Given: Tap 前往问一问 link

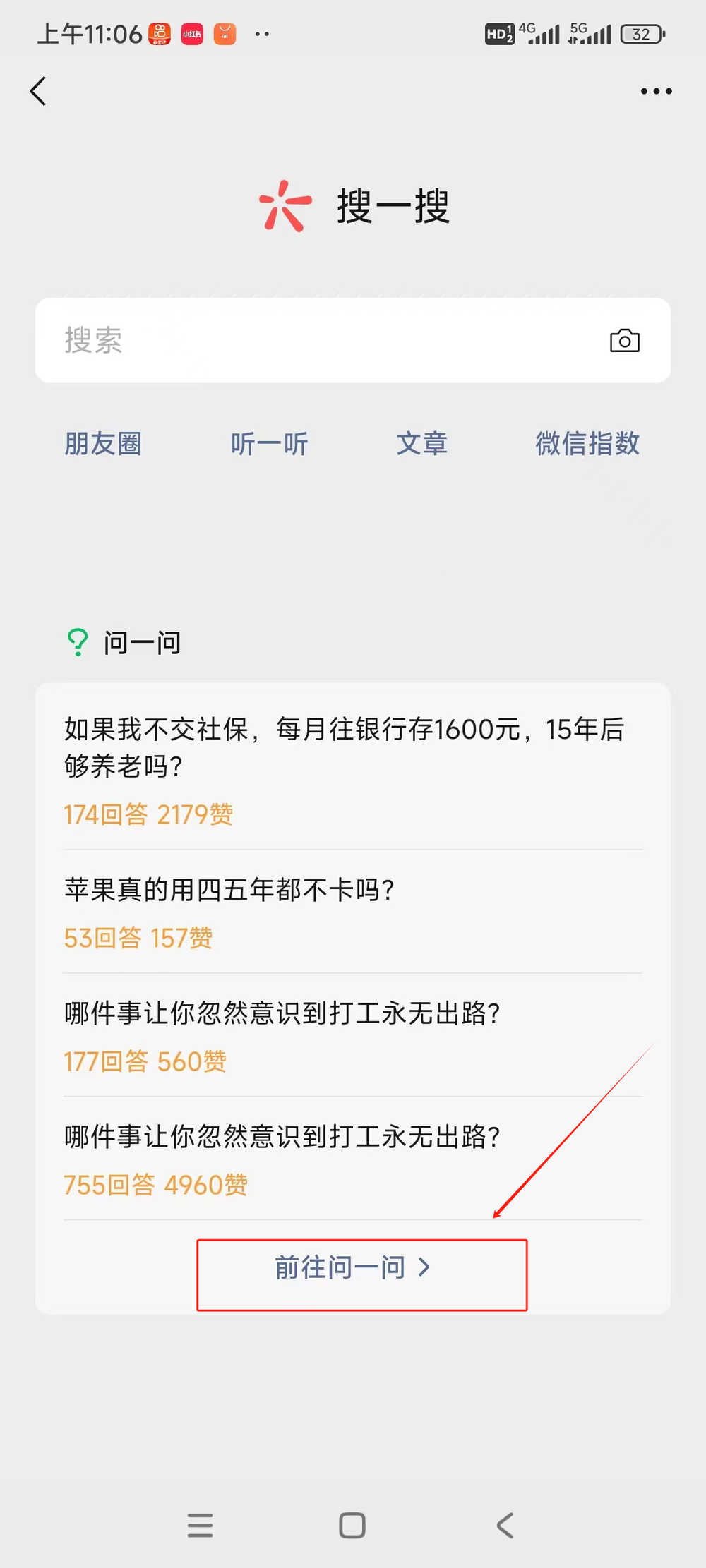Looking at the screenshot, I should tap(352, 1267).
